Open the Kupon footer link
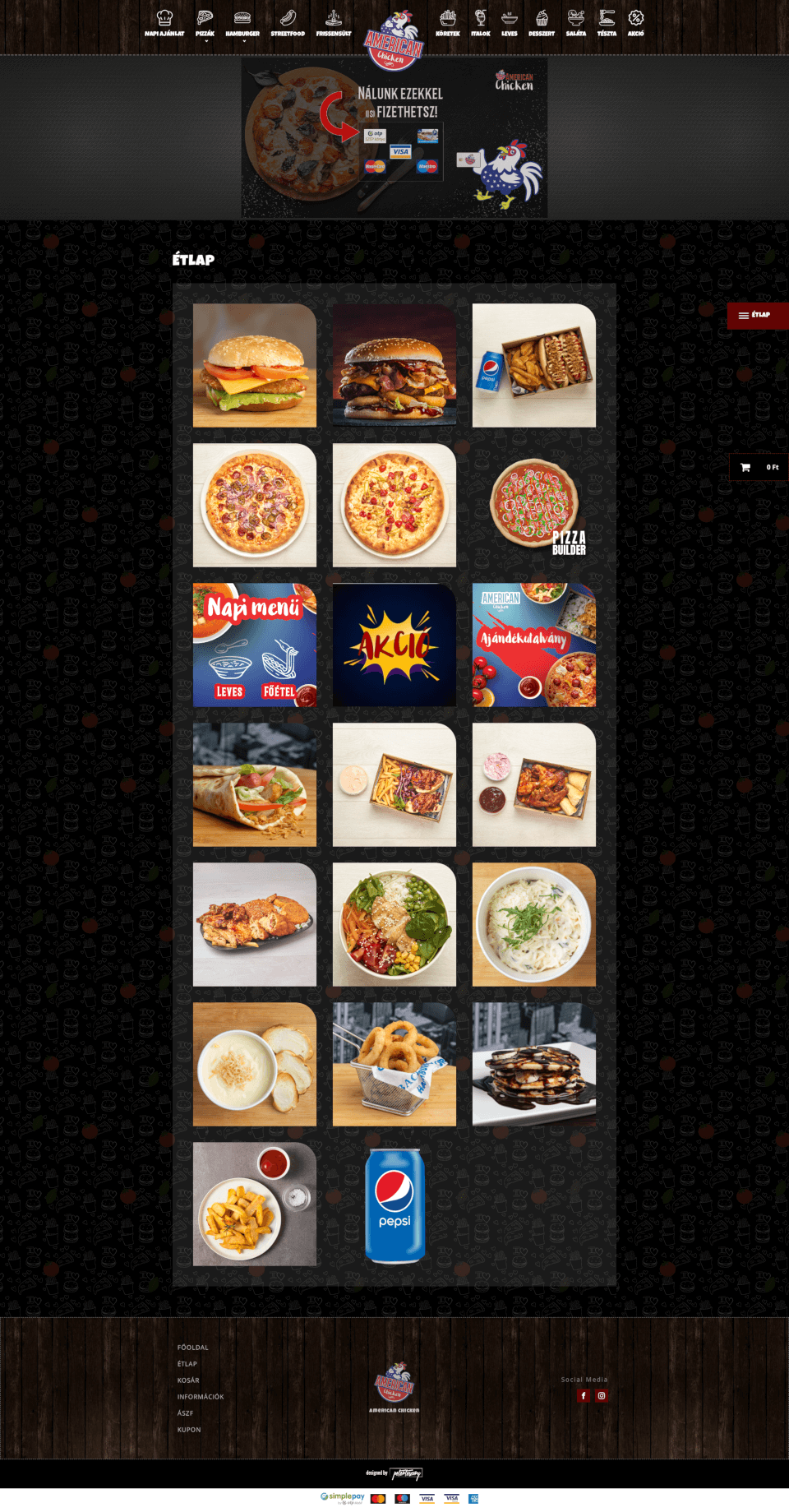Viewport: 789px width, 1512px height. [189, 1430]
